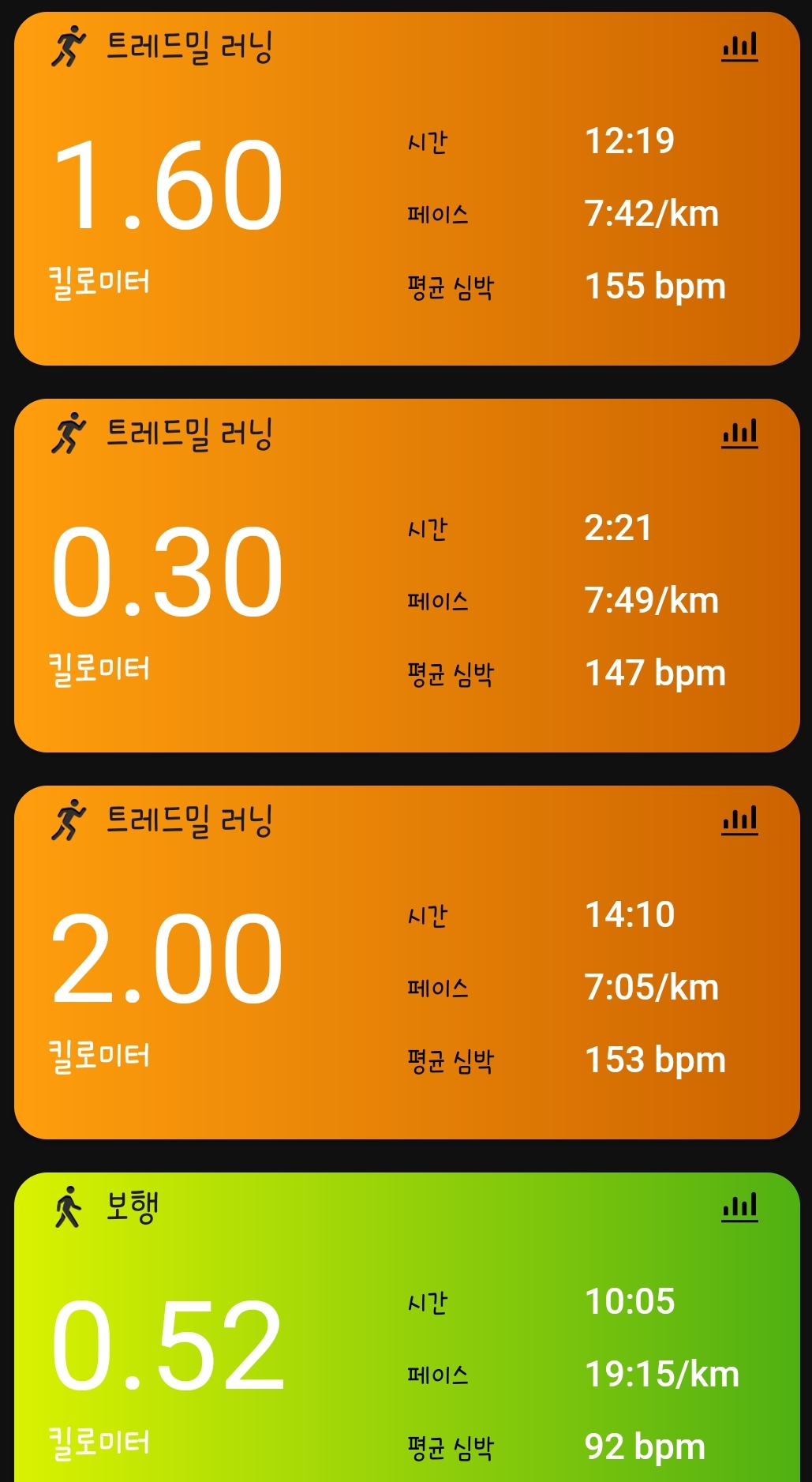Open chart icon on the 1.60 km run
Image resolution: width=812 pixels, height=1482 pixels.
point(739,47)
